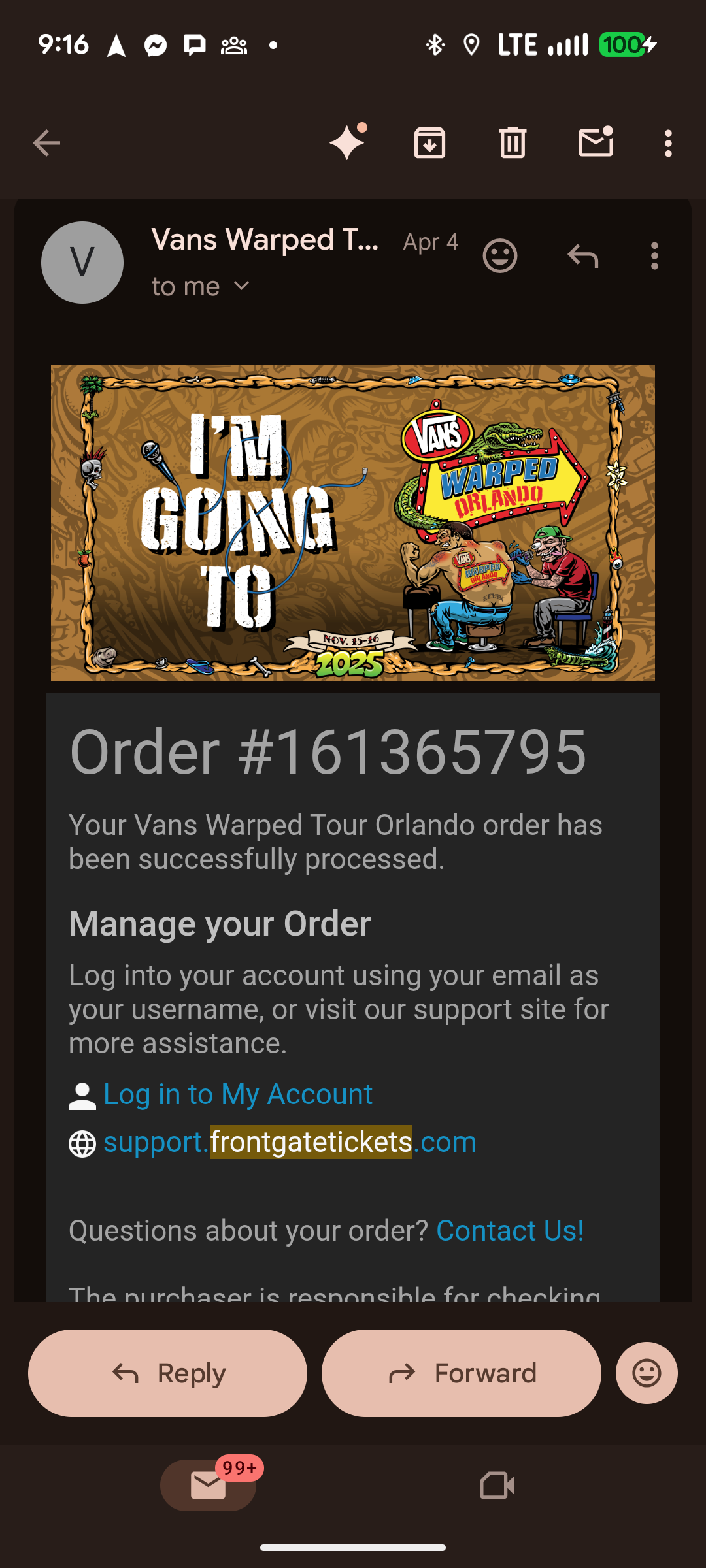Visit support.frontgatetickets.com link
The image size is (706, 1568).
click(x=290, y=1142)
